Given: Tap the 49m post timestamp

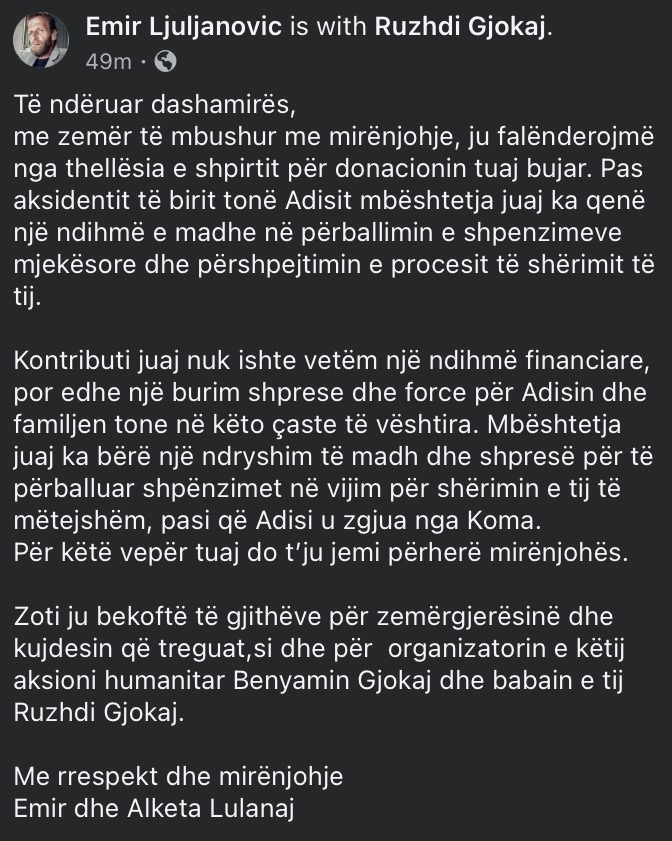Looking at the screenshot, I should coord(109,61).
